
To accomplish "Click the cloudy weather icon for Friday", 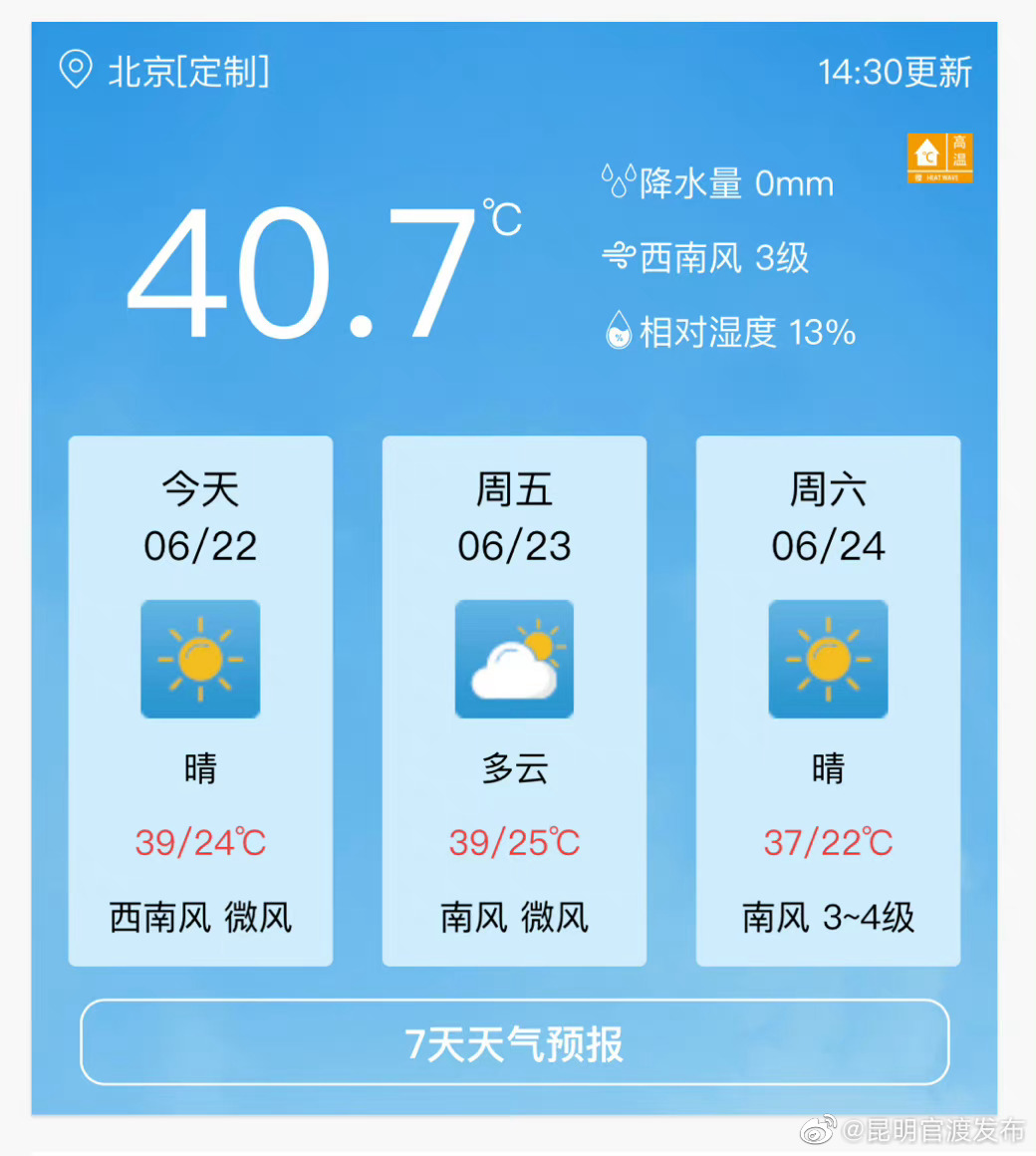I will point(514,658).
